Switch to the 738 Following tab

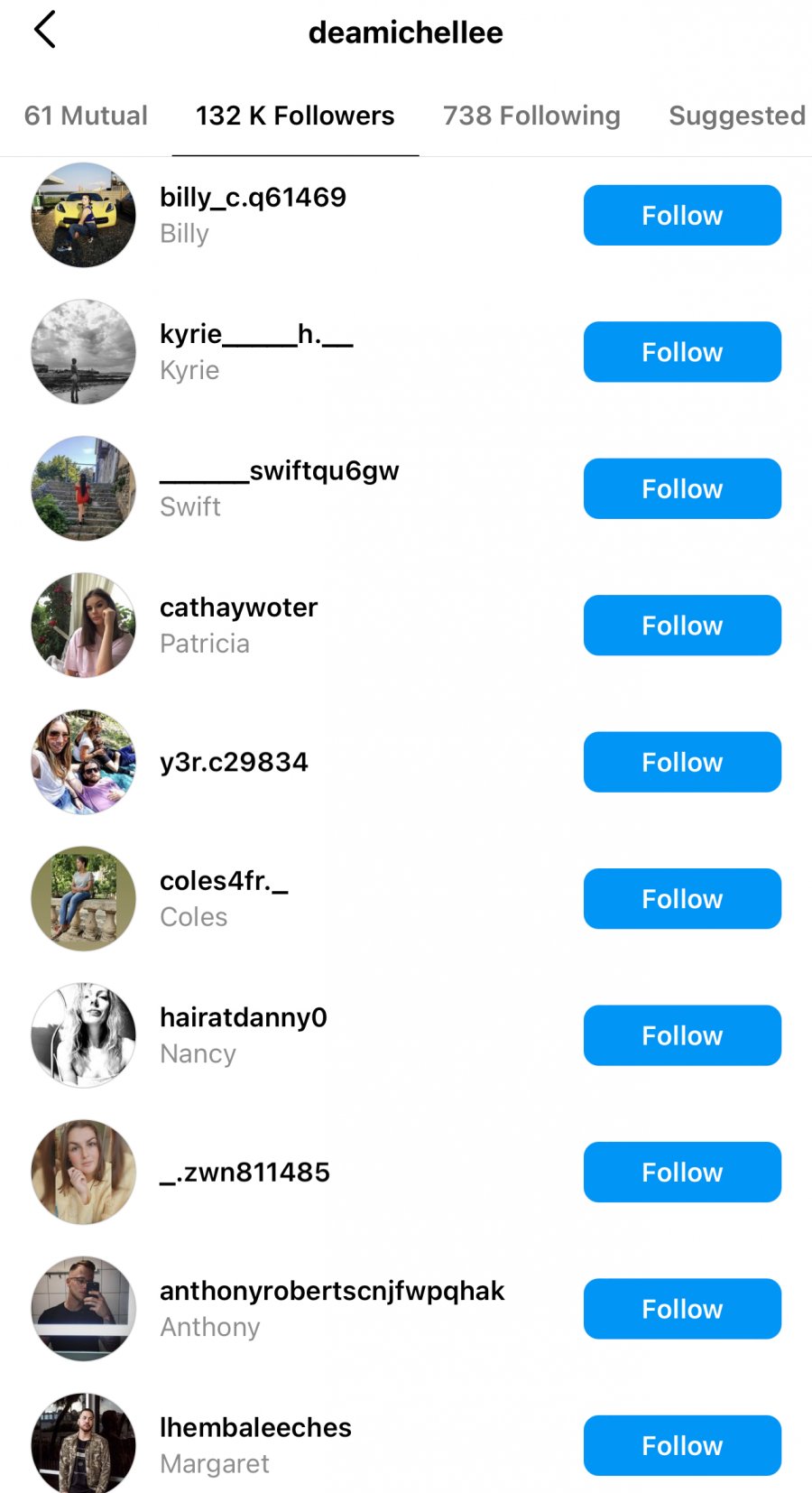tap(531, 116)
